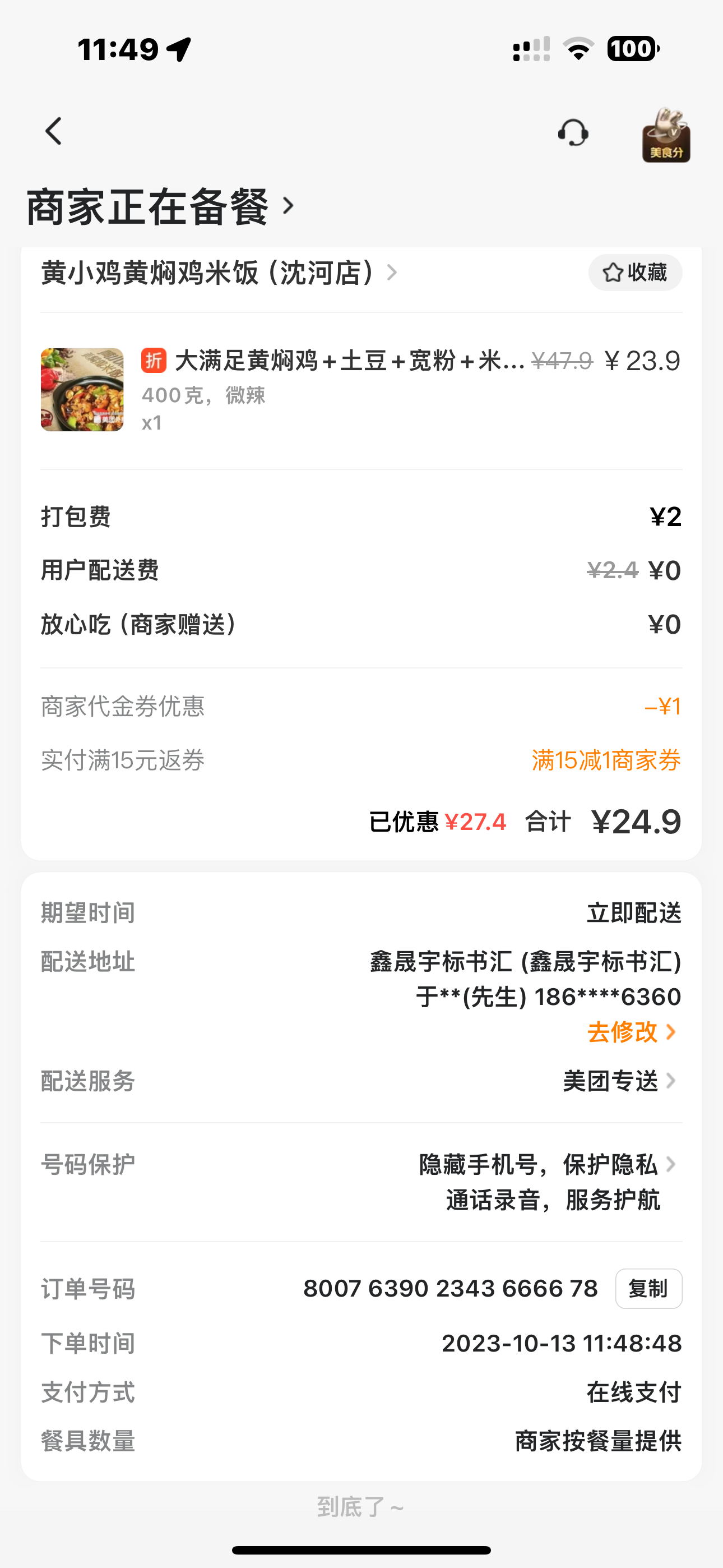Screen dimensions: 723x1568
Task: Copy the order number with 复制
Action: (x=648, y=1289)
